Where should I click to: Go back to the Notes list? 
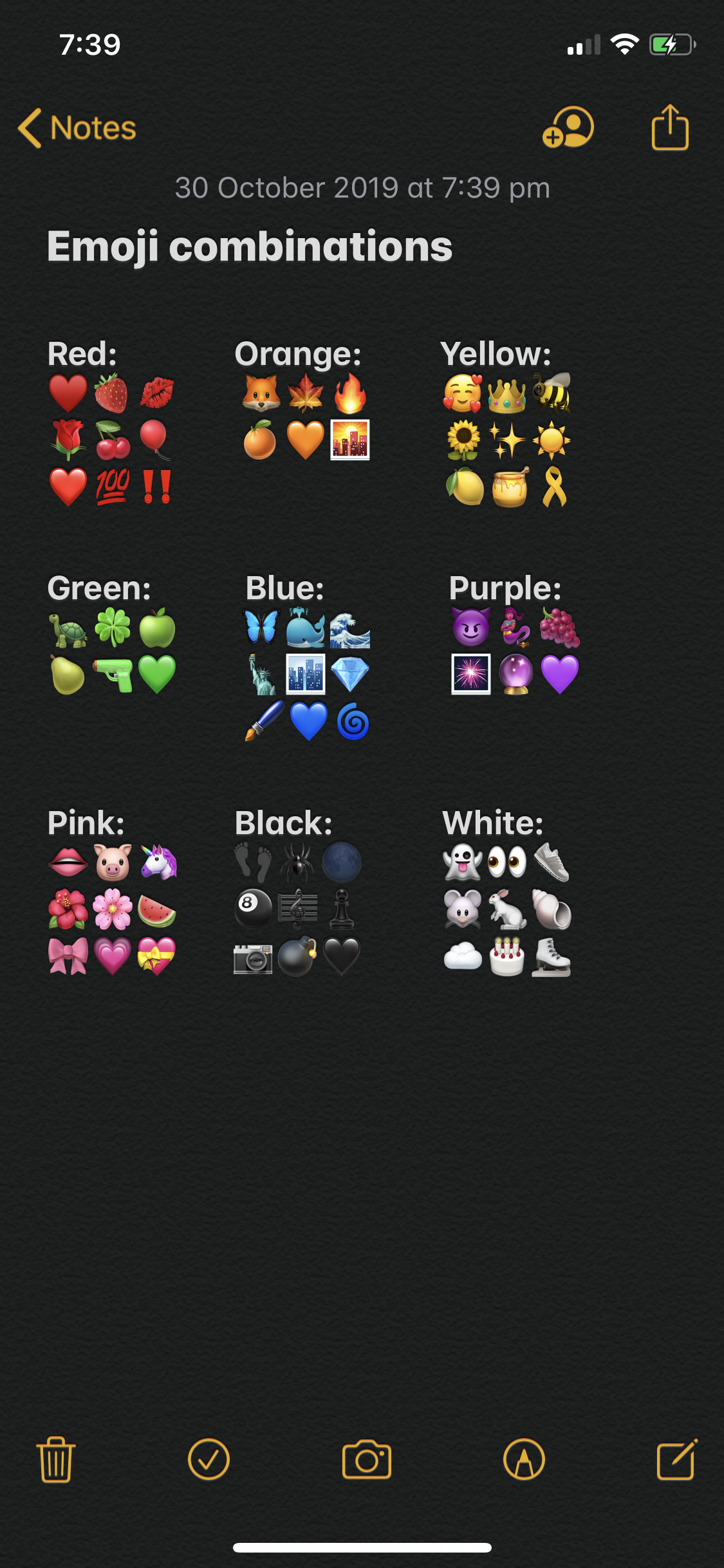(x=77, y=127)
